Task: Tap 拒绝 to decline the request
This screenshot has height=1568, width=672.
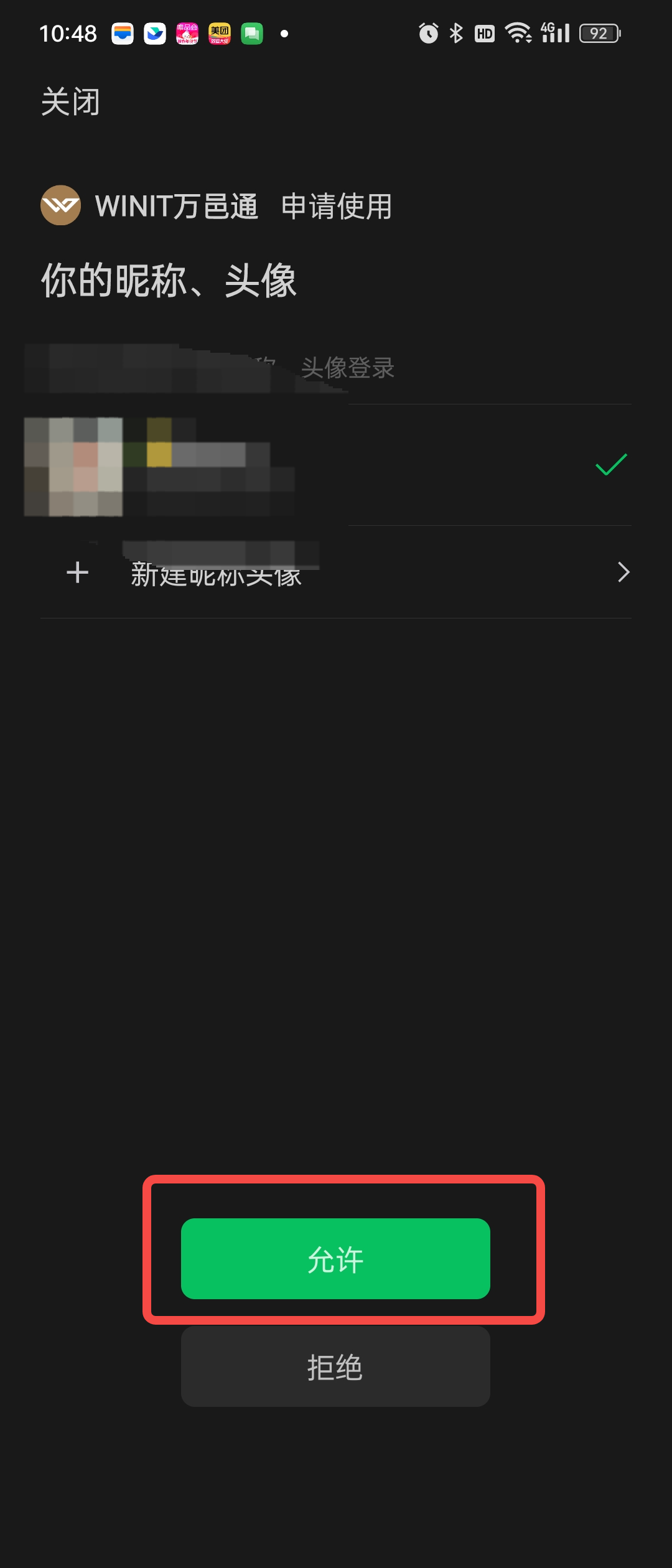Action: click(x=335, y=1366)
